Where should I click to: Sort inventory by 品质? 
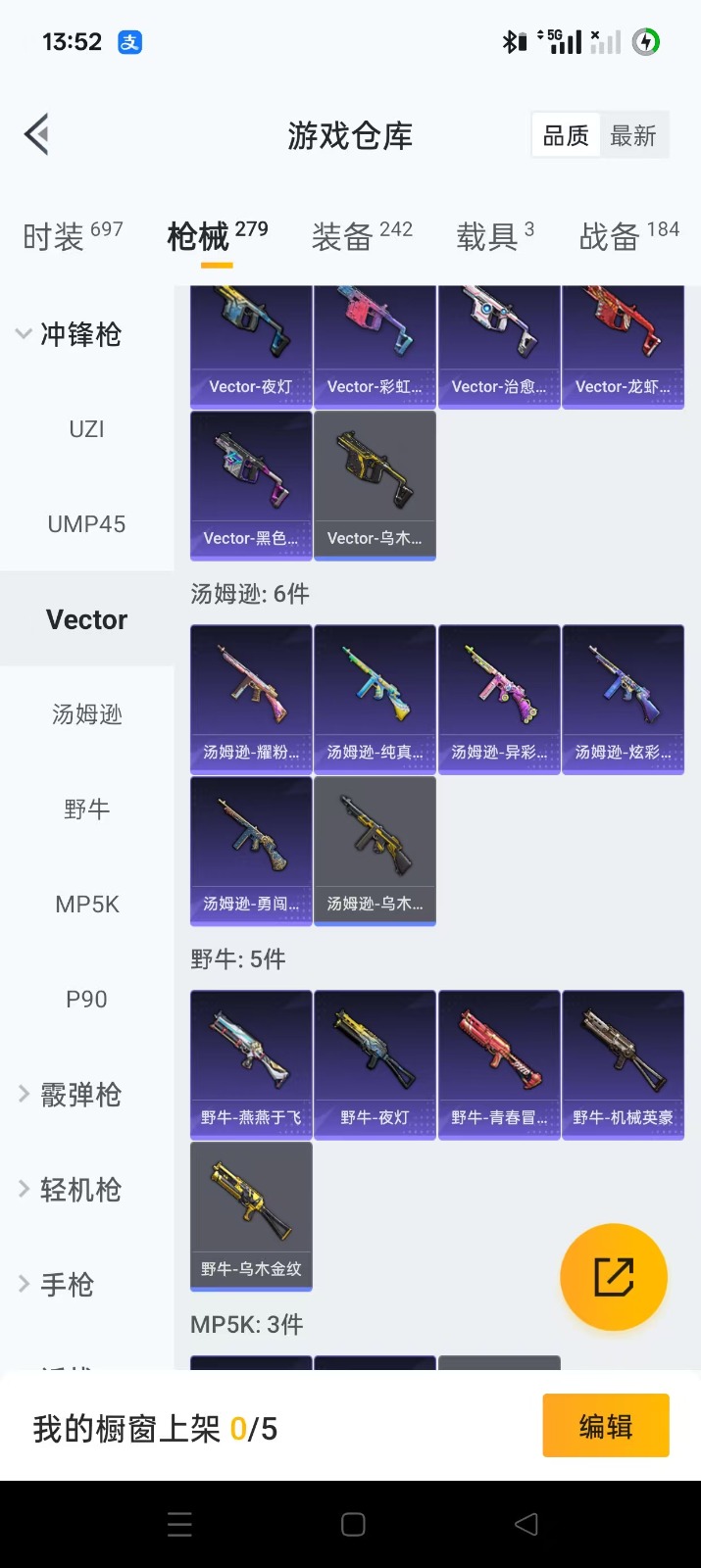pyautogui.click(x=566, y=136)
